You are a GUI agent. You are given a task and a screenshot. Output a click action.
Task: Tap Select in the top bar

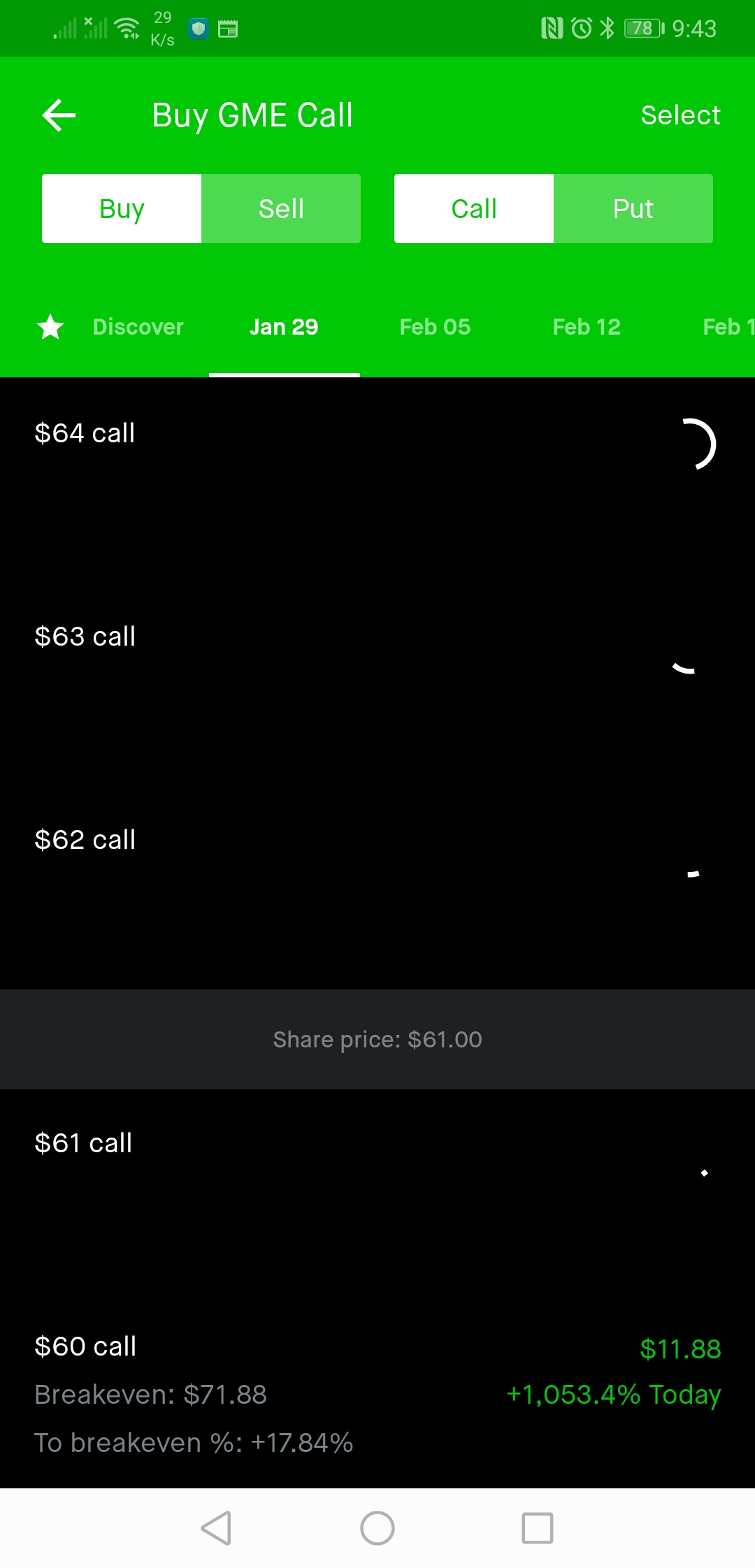(679, 115)
